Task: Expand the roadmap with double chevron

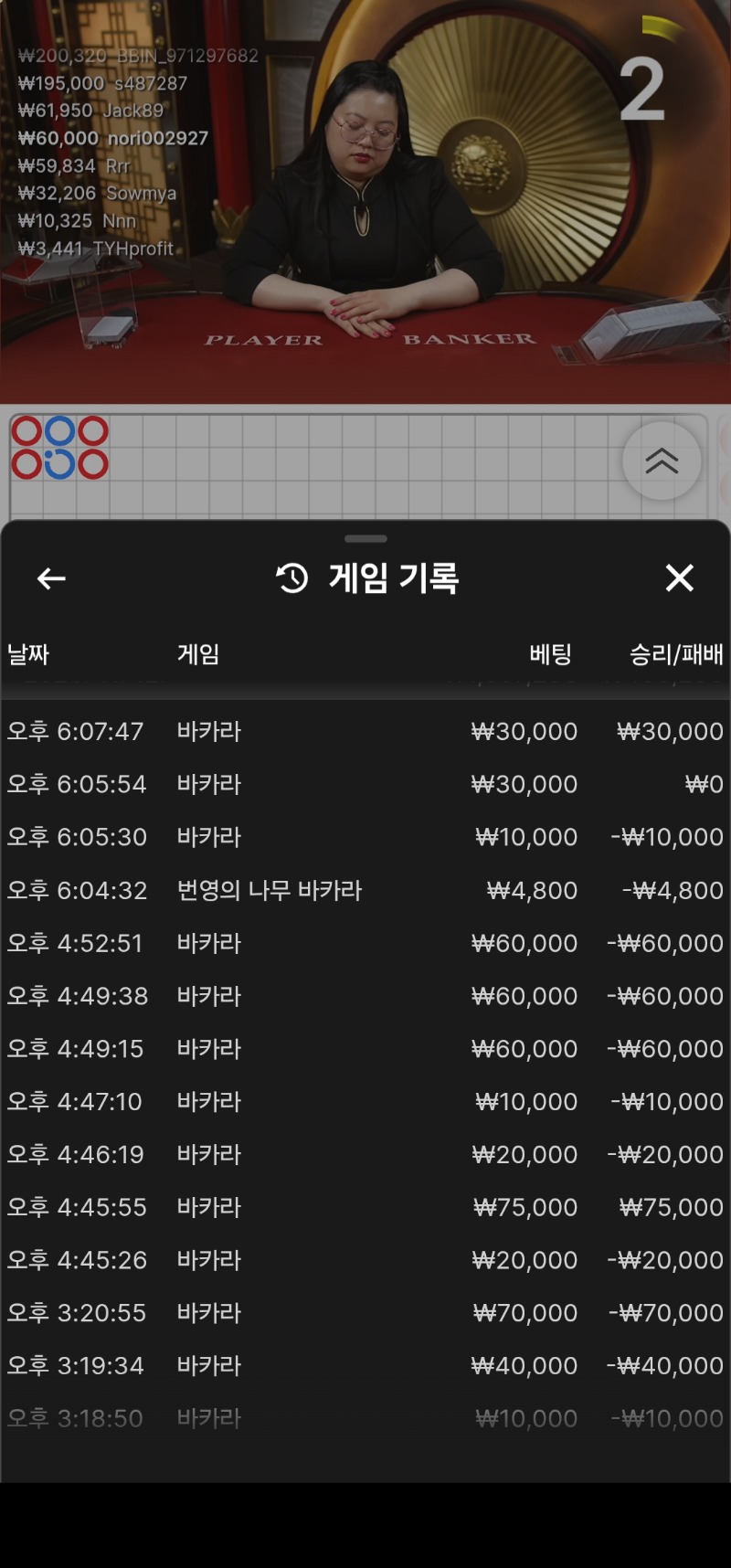Action: [x=662, y=461]
